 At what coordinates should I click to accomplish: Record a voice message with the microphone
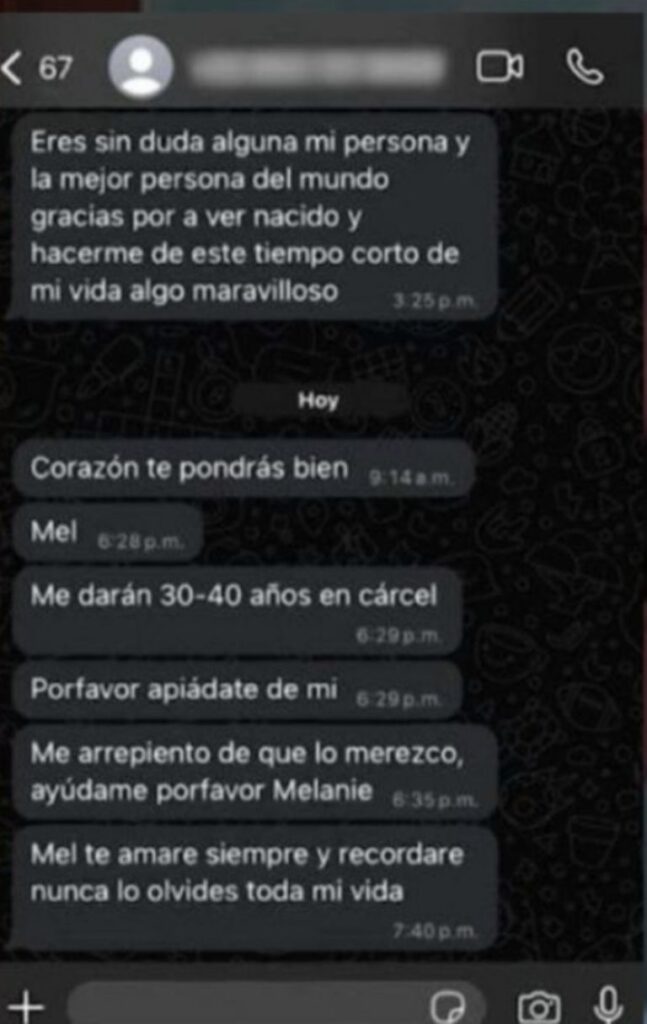[x=607, y=1005]
